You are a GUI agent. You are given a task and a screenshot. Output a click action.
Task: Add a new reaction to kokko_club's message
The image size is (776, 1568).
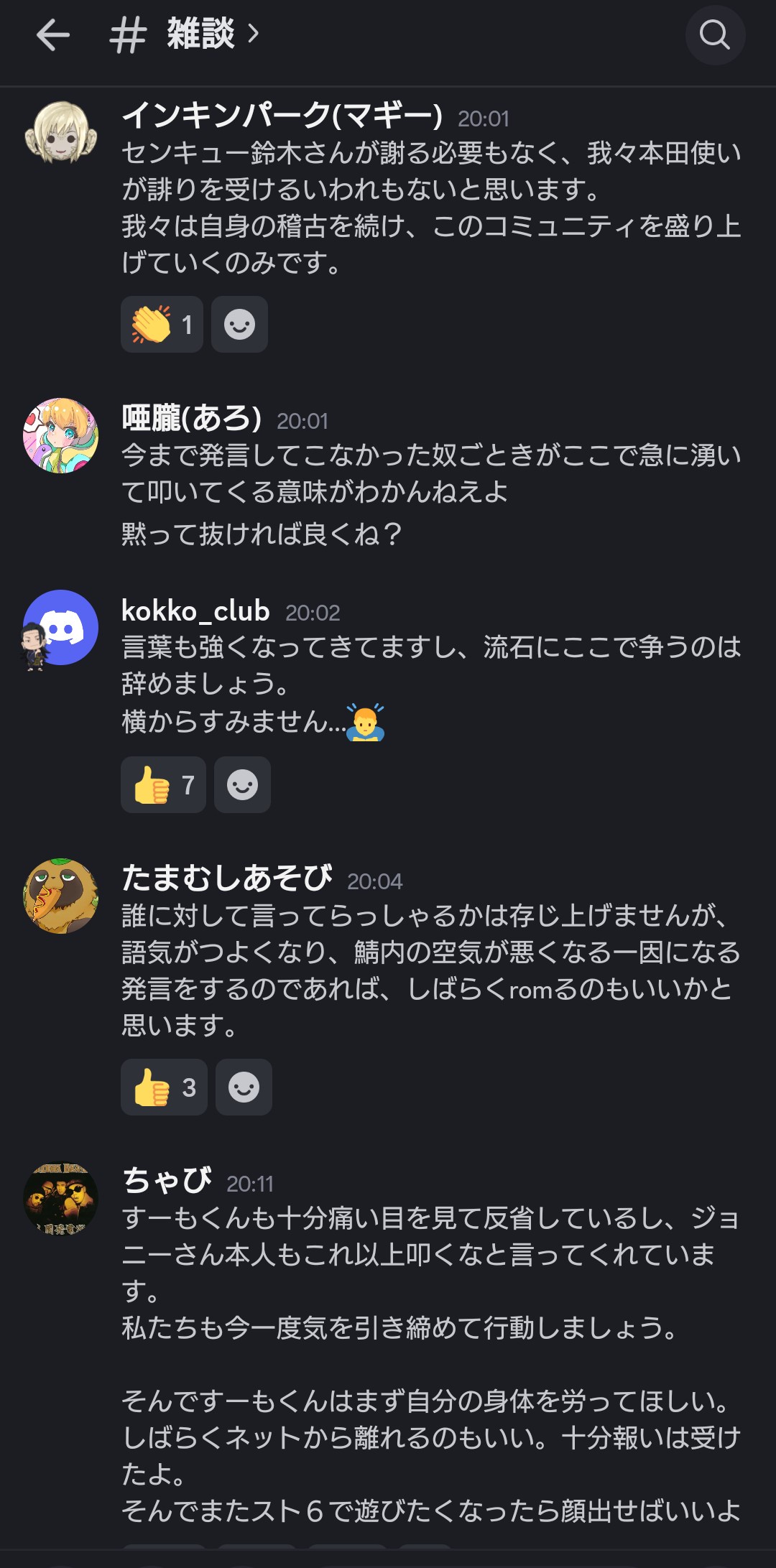click(242, 785)
